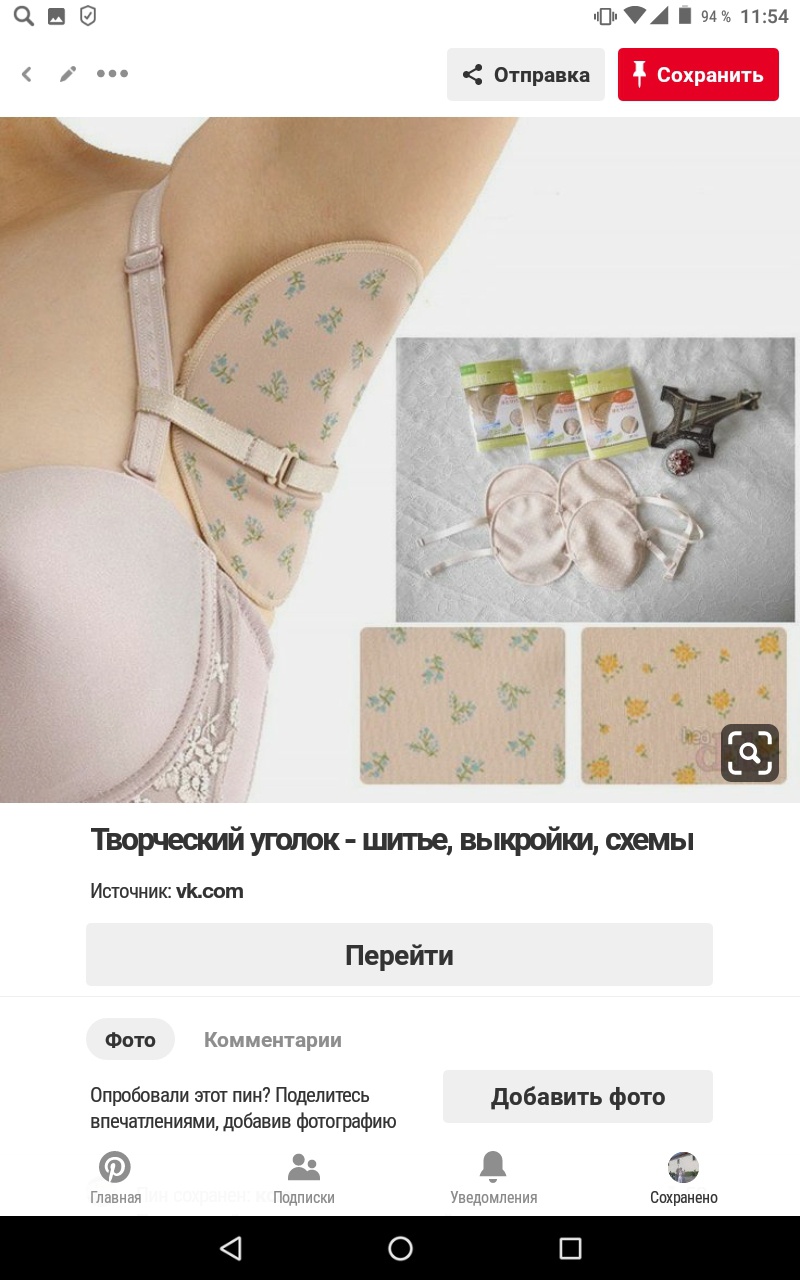Switch to the Подписки tab

click(304, 1178)
